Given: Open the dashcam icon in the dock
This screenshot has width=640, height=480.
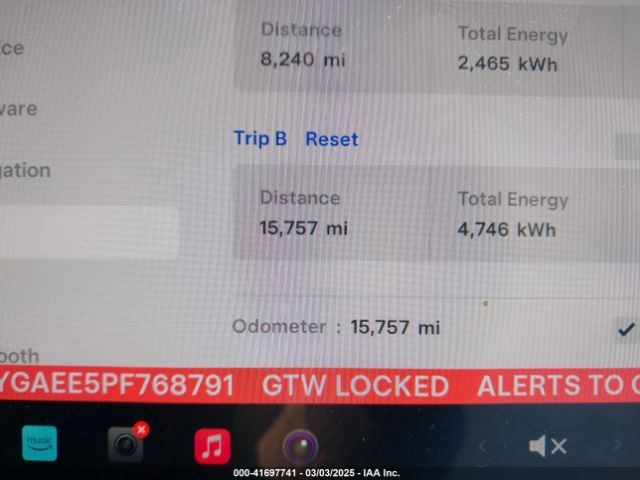Looking at the screenshot, I should [126, 444].
